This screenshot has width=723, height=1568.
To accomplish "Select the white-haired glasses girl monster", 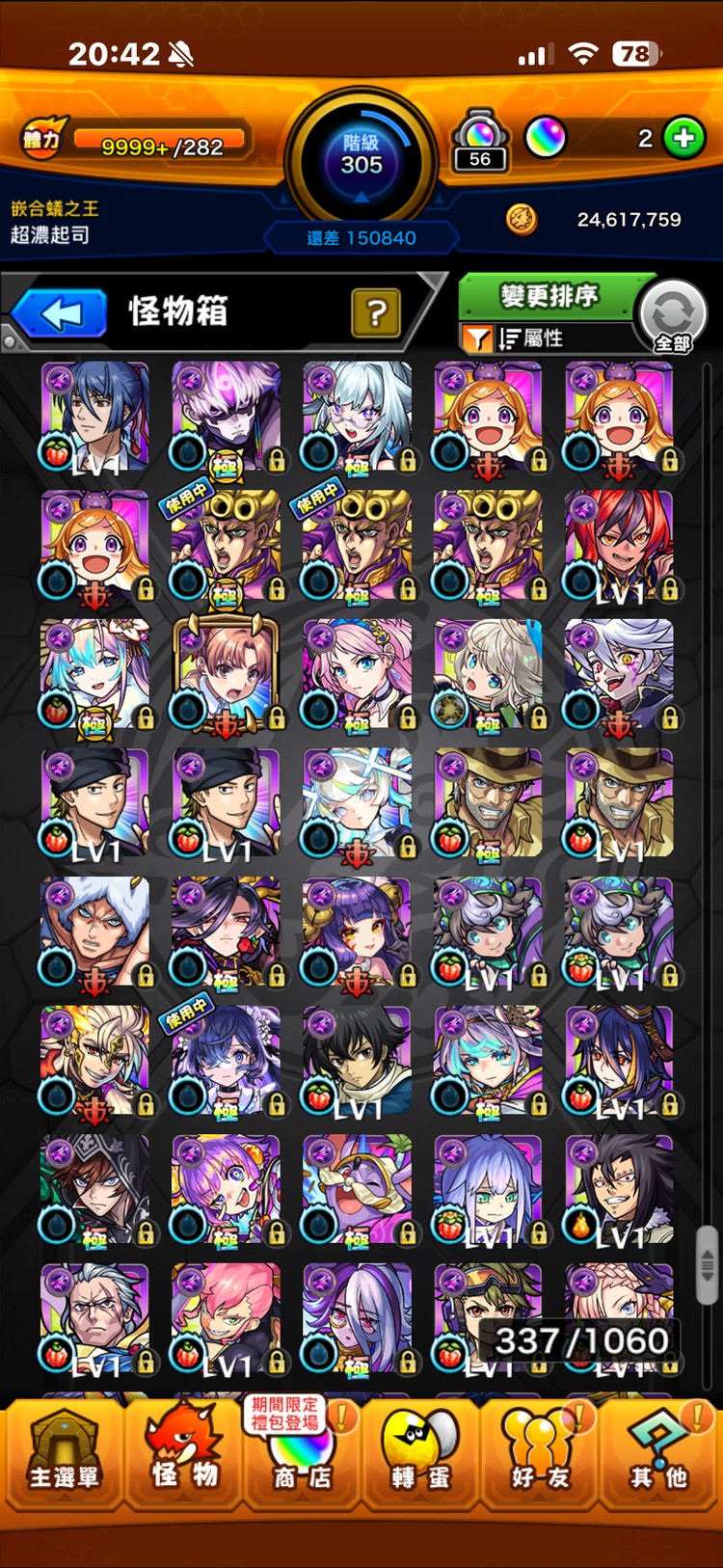I will [x=357, y=417].
